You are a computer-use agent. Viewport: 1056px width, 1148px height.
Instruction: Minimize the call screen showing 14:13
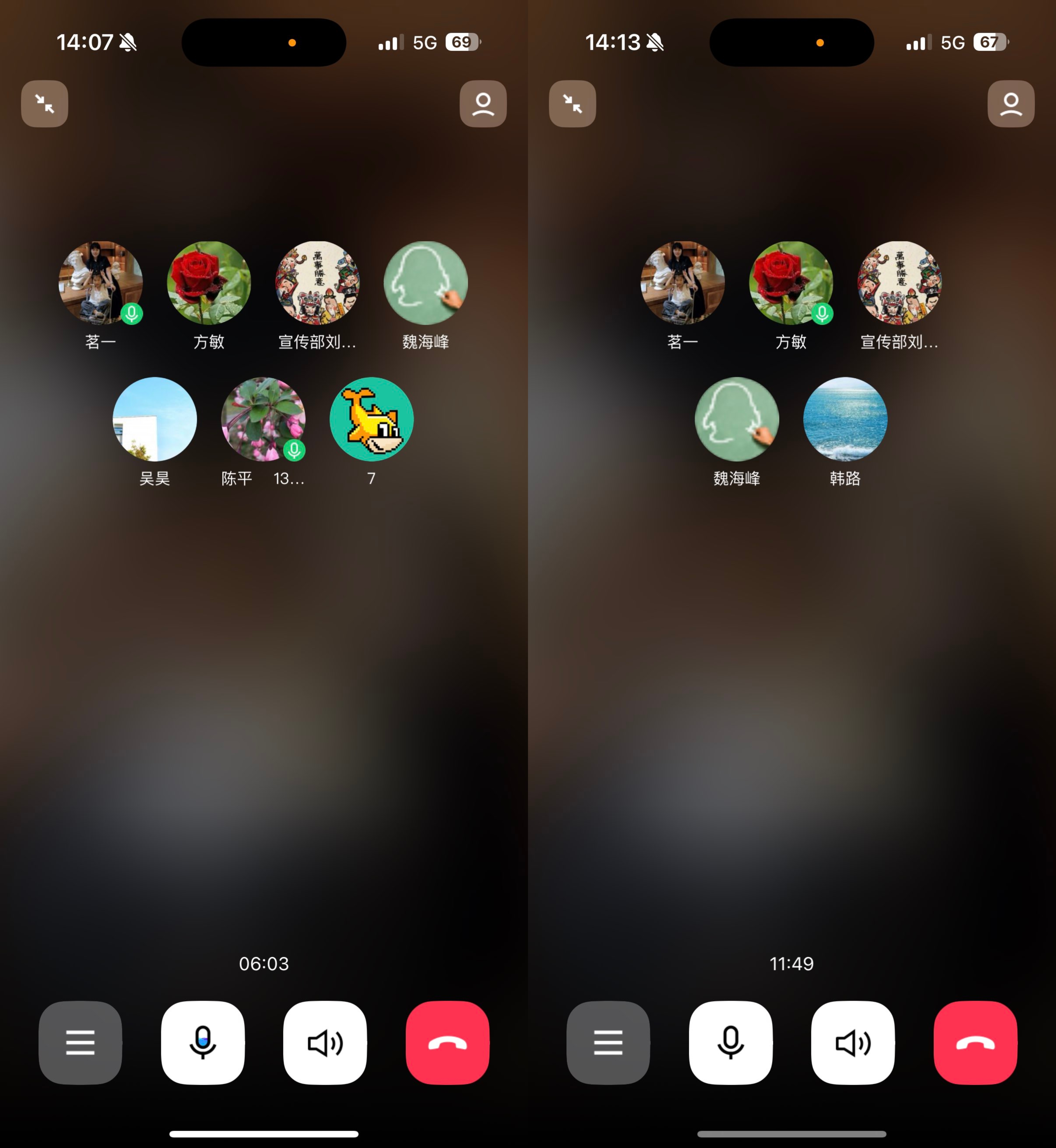(x=572, y=103)
